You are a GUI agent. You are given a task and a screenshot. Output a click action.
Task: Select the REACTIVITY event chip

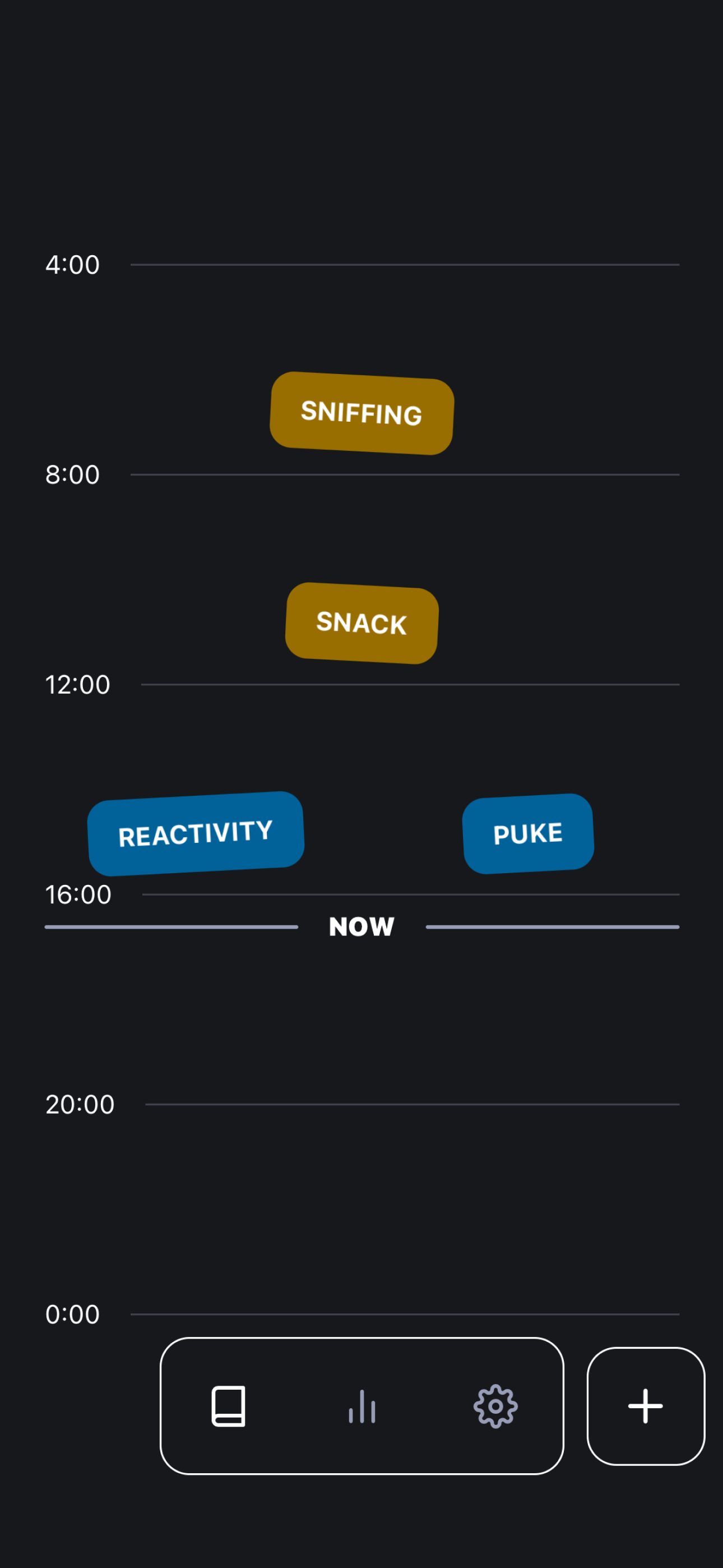pyautogui.click(x=196, y=833)
